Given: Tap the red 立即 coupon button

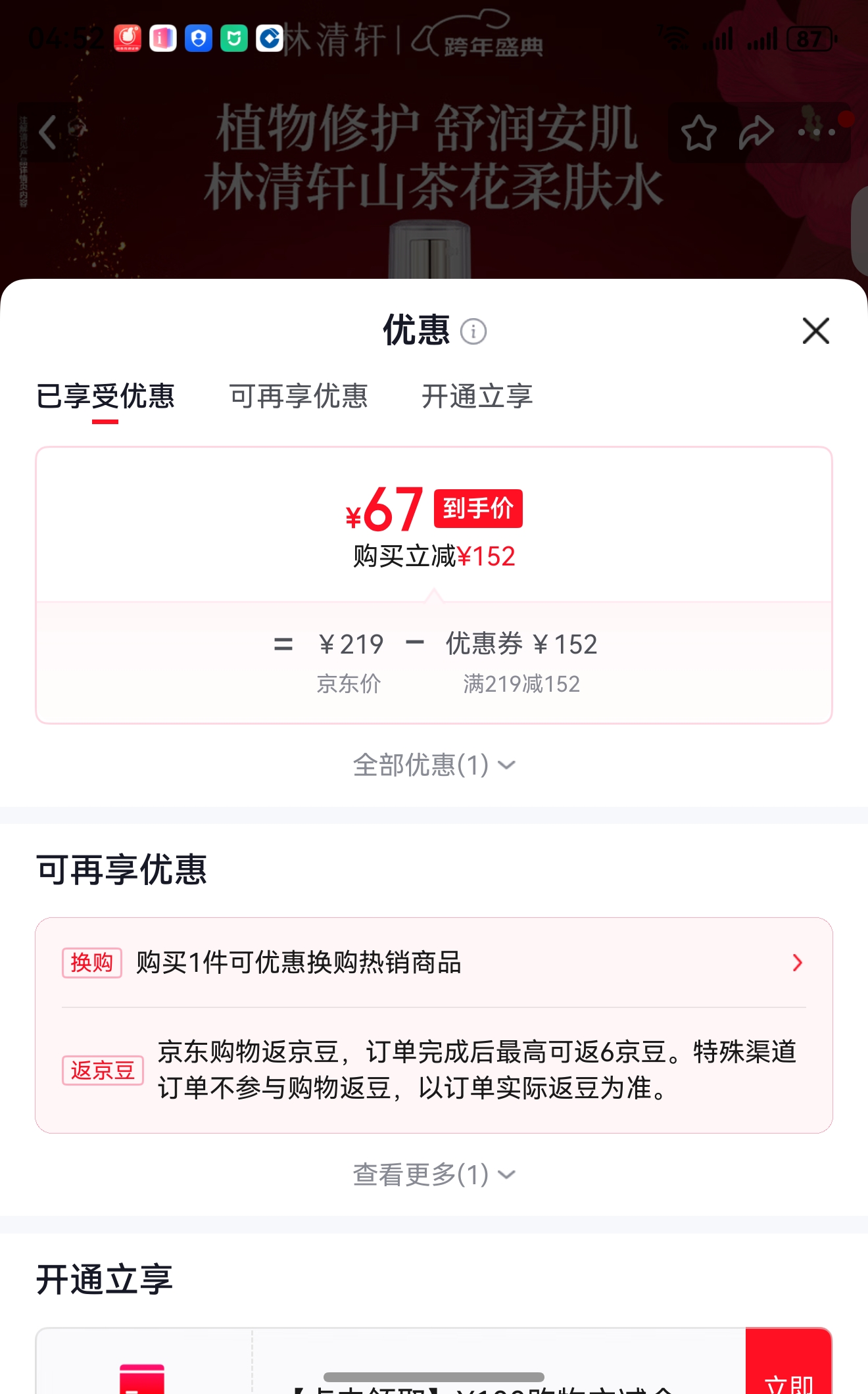Looking at the screenshot, I should (x=788, y=1362).
